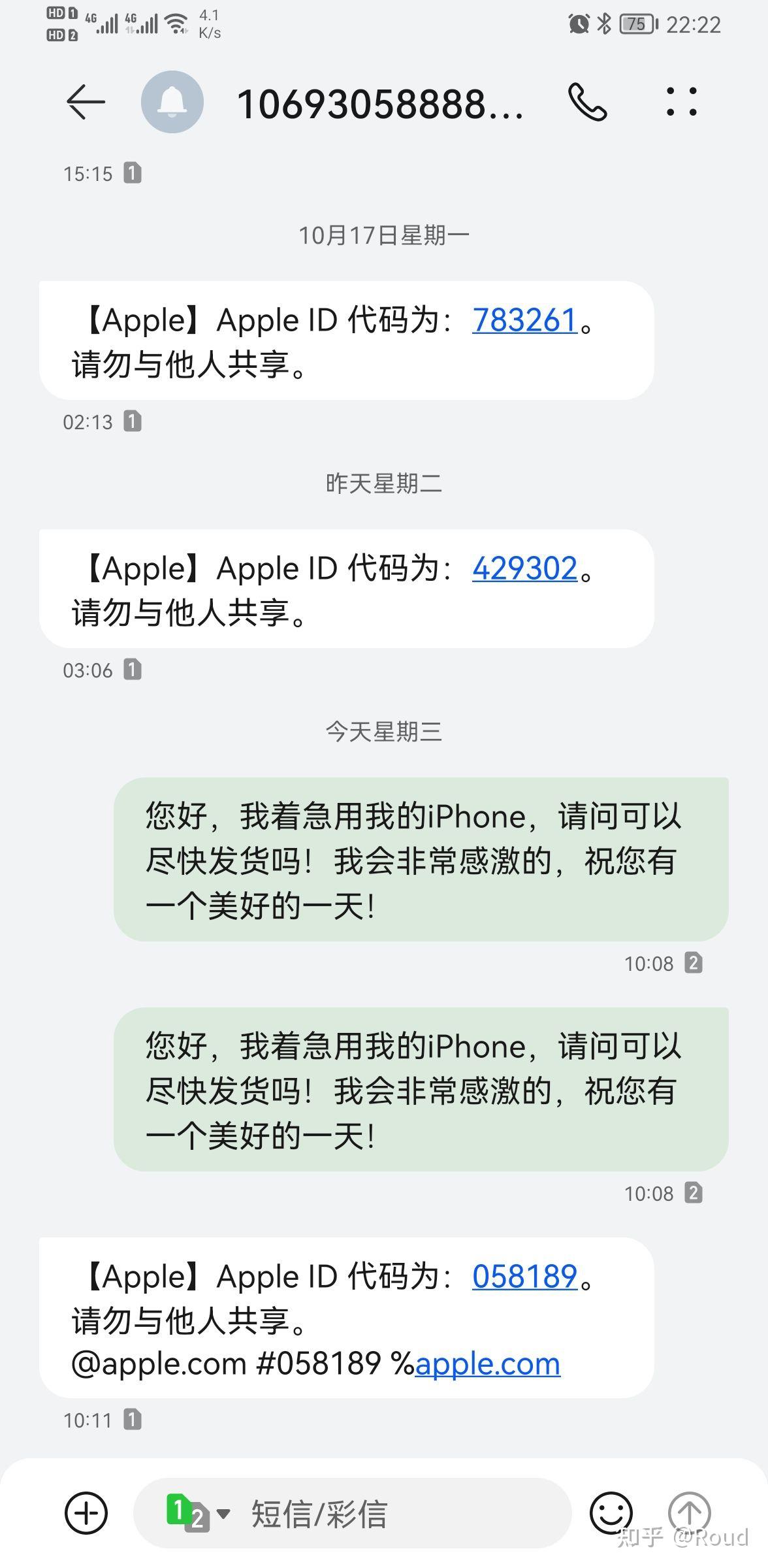Go back using the top-left arrow

pyautogui.click(x=86, y=102)
